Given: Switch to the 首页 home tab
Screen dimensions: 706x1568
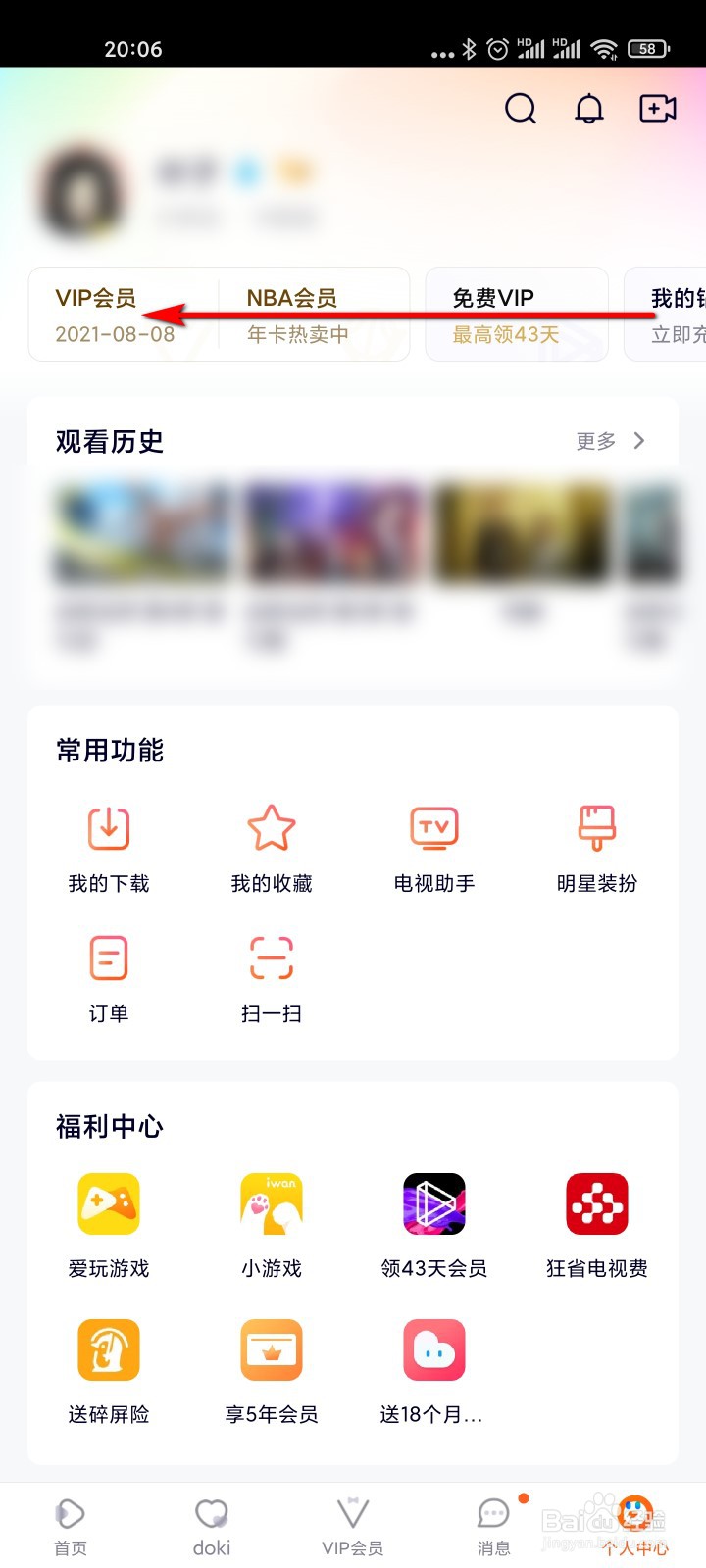Looking at the screenshot, I should click(x=70, y=1524).
